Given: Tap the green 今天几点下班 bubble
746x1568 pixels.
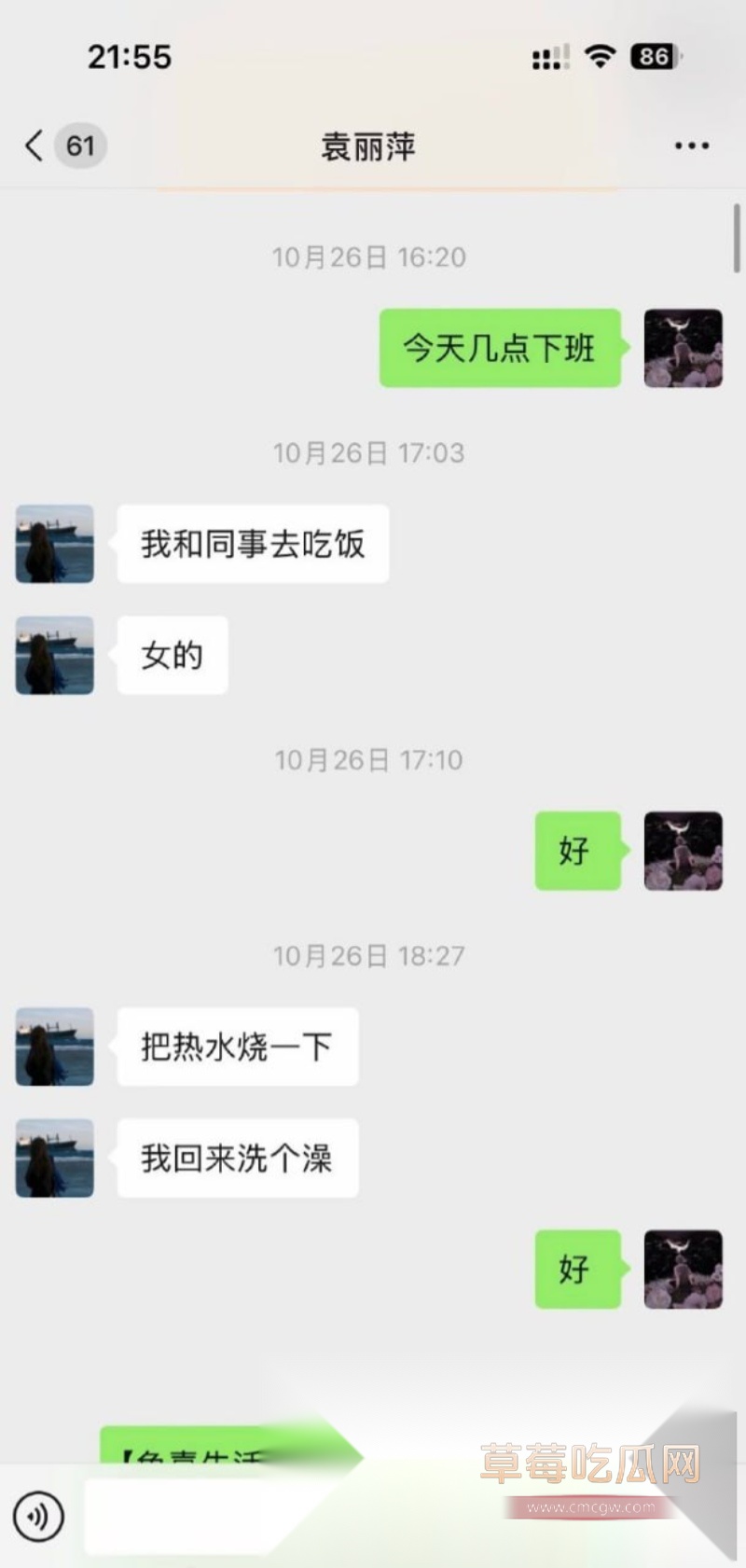Looking at the screenshot, I should [x=499, y=348].
